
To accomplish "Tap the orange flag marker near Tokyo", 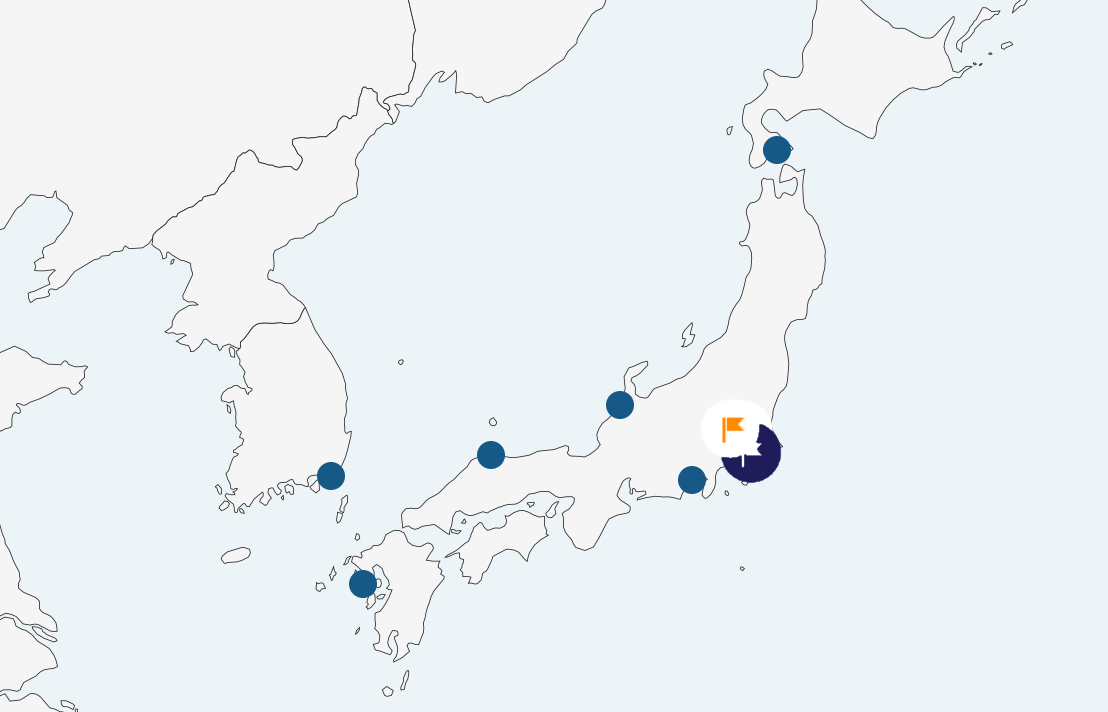I will [734, 428].
